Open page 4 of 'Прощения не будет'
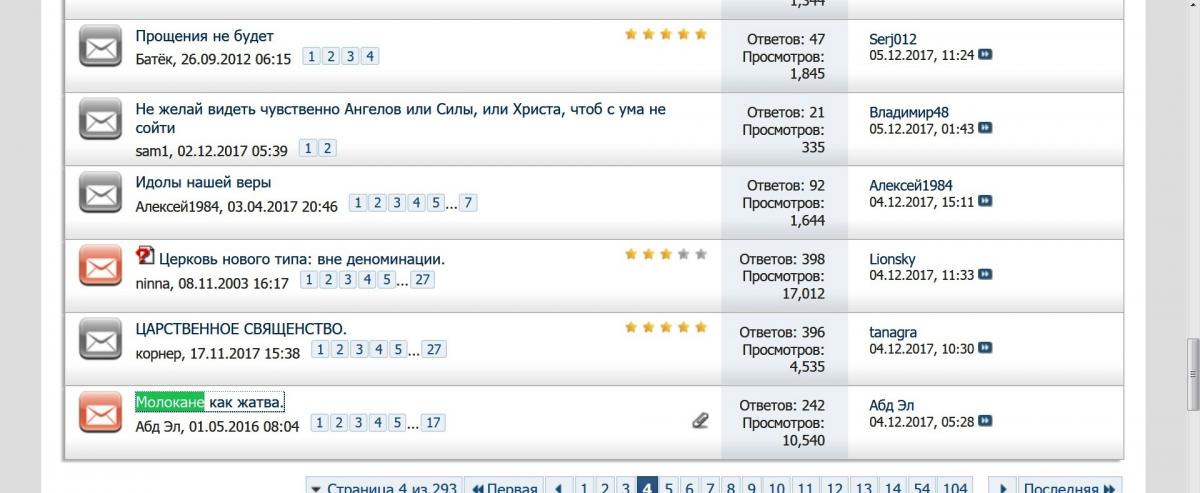The height and width of the screenshot is (493, 1200). tap(369, 56)
